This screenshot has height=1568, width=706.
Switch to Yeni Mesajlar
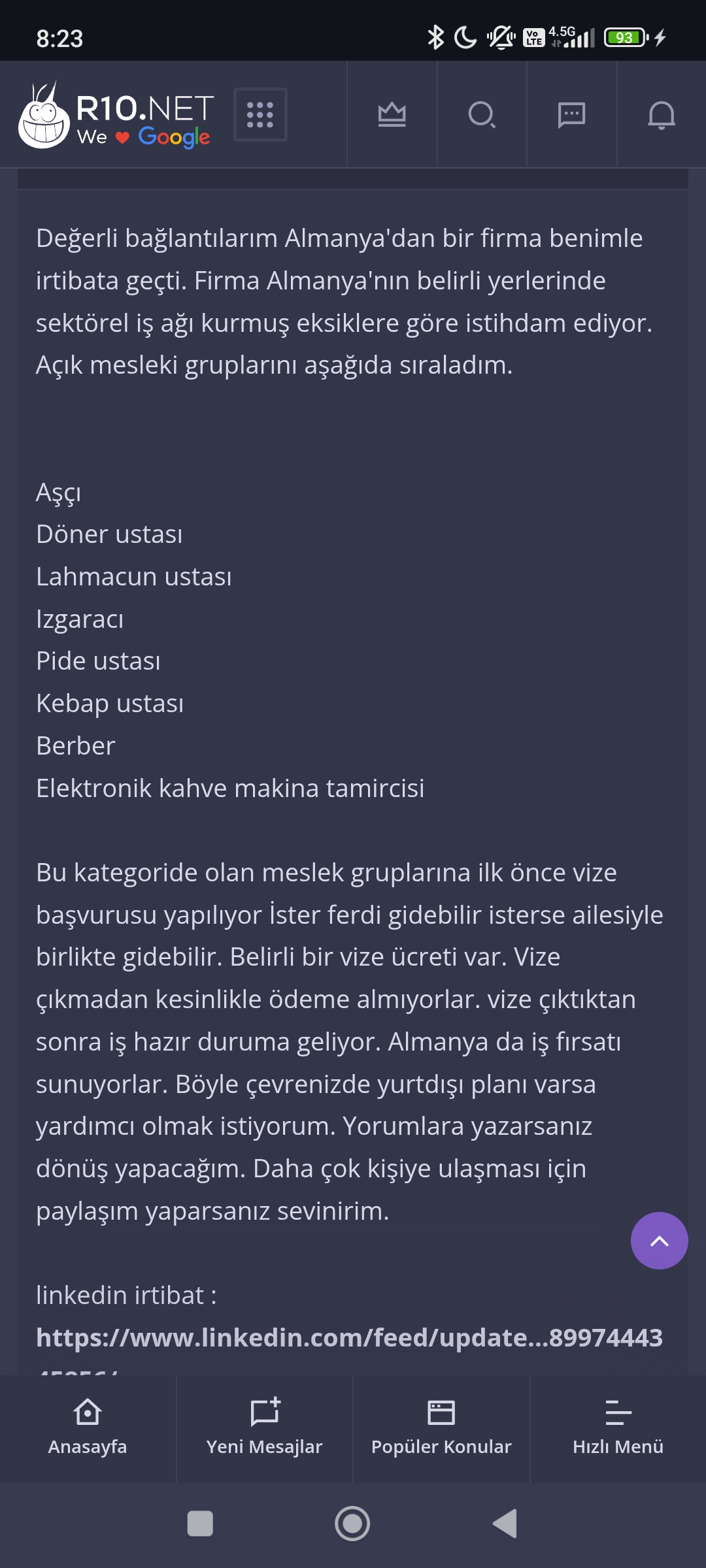265,1428
